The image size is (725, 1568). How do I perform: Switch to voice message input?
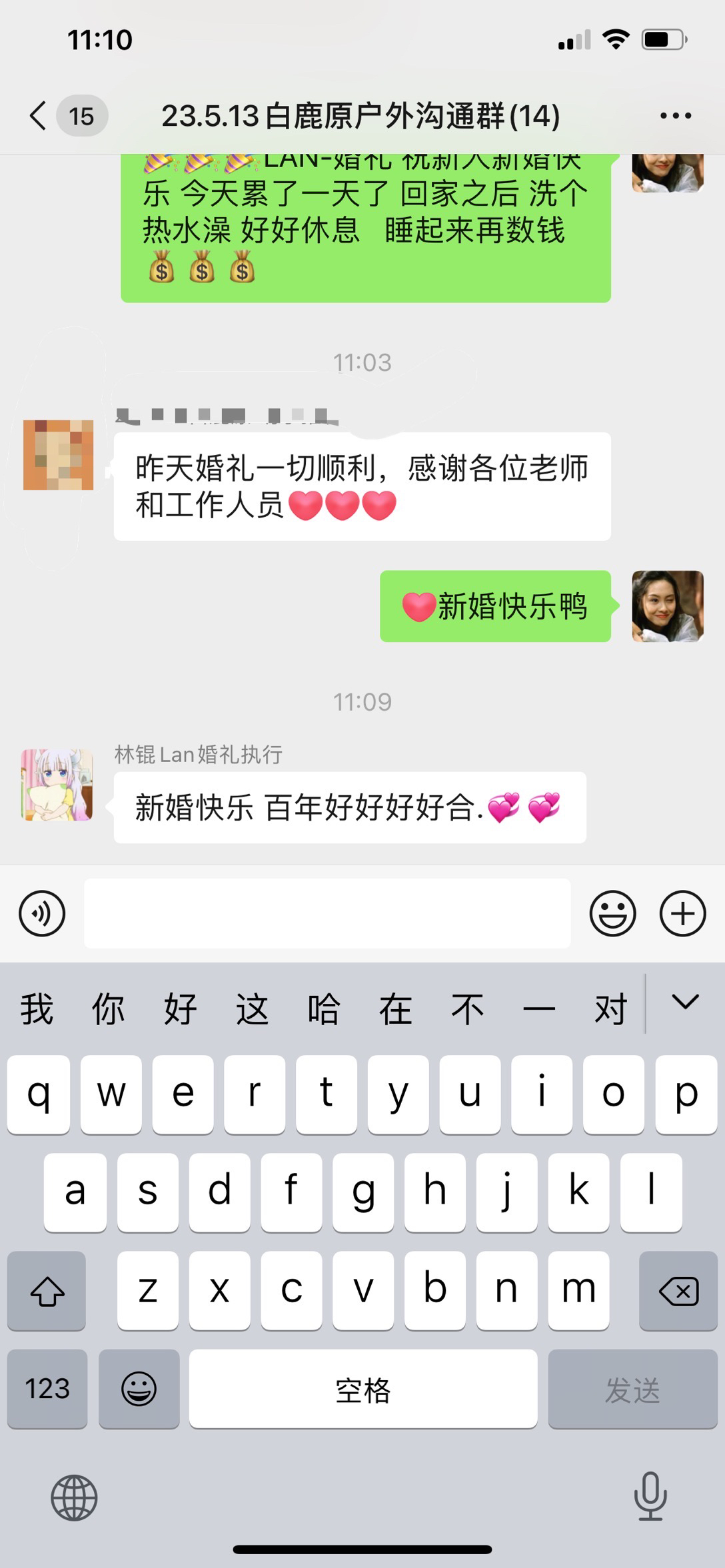[42, 913]
